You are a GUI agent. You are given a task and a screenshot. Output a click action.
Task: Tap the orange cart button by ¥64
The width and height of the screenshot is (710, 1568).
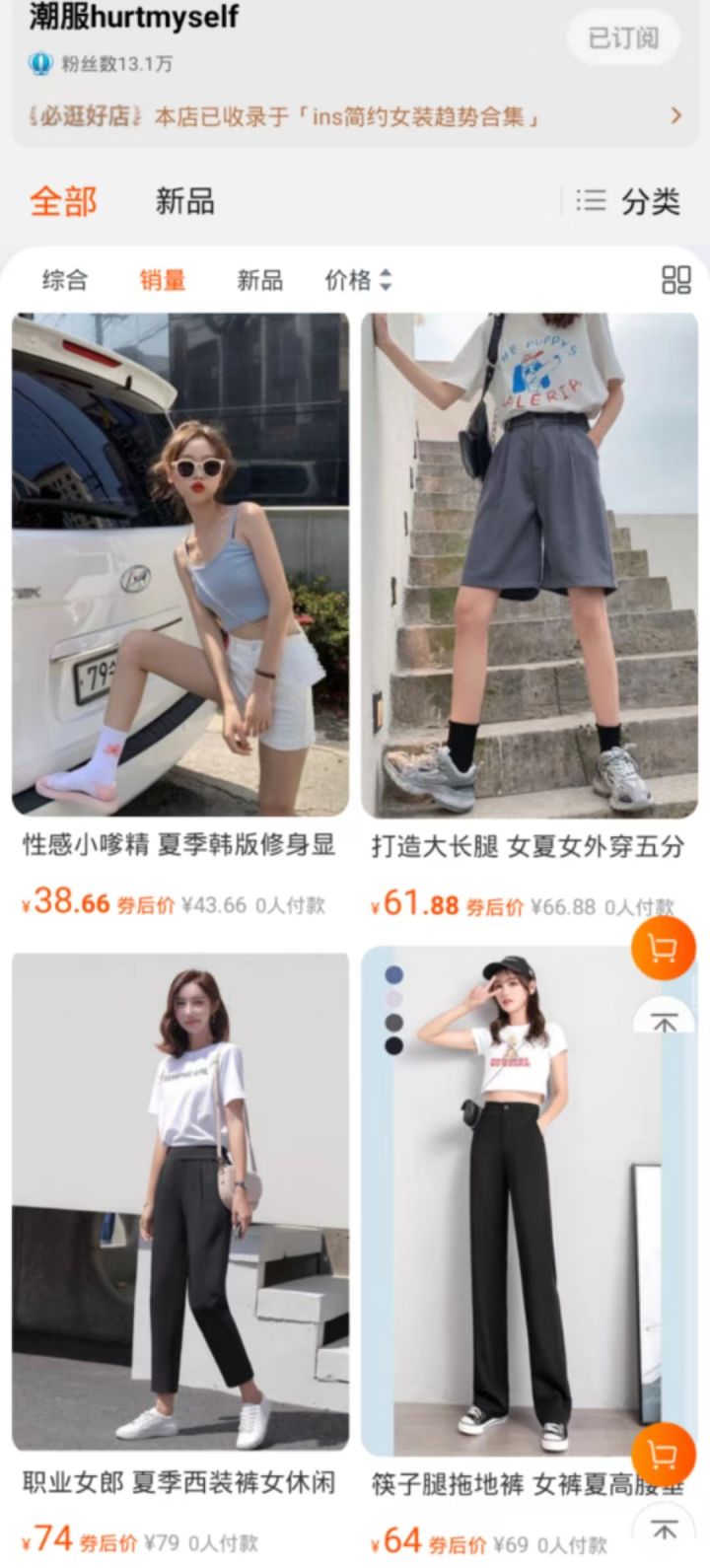click(663, 1456)
